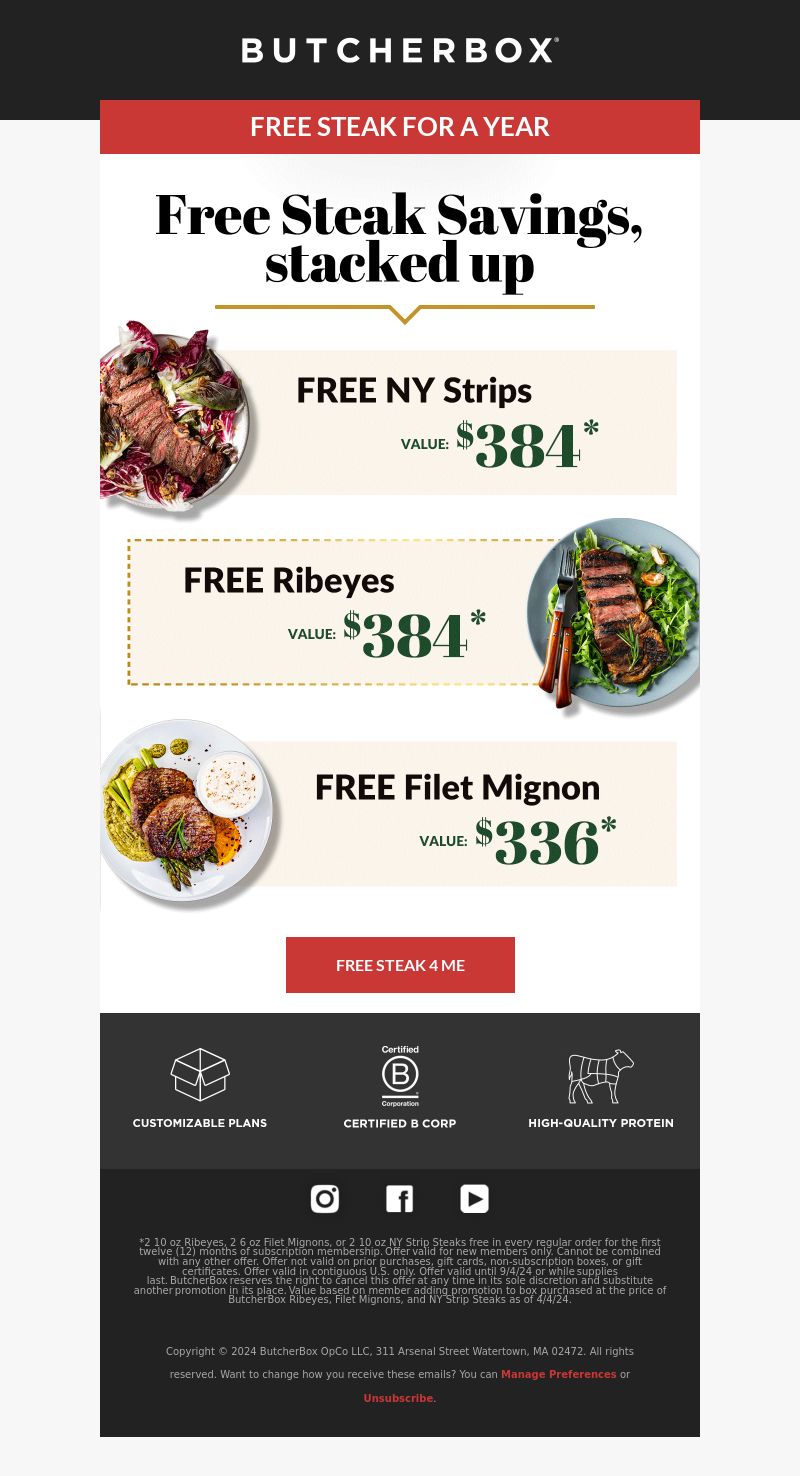This screenshot has height=1476, width=800.
Task: Open the FREE NY Strips offer card
Action: coord(389,422)
